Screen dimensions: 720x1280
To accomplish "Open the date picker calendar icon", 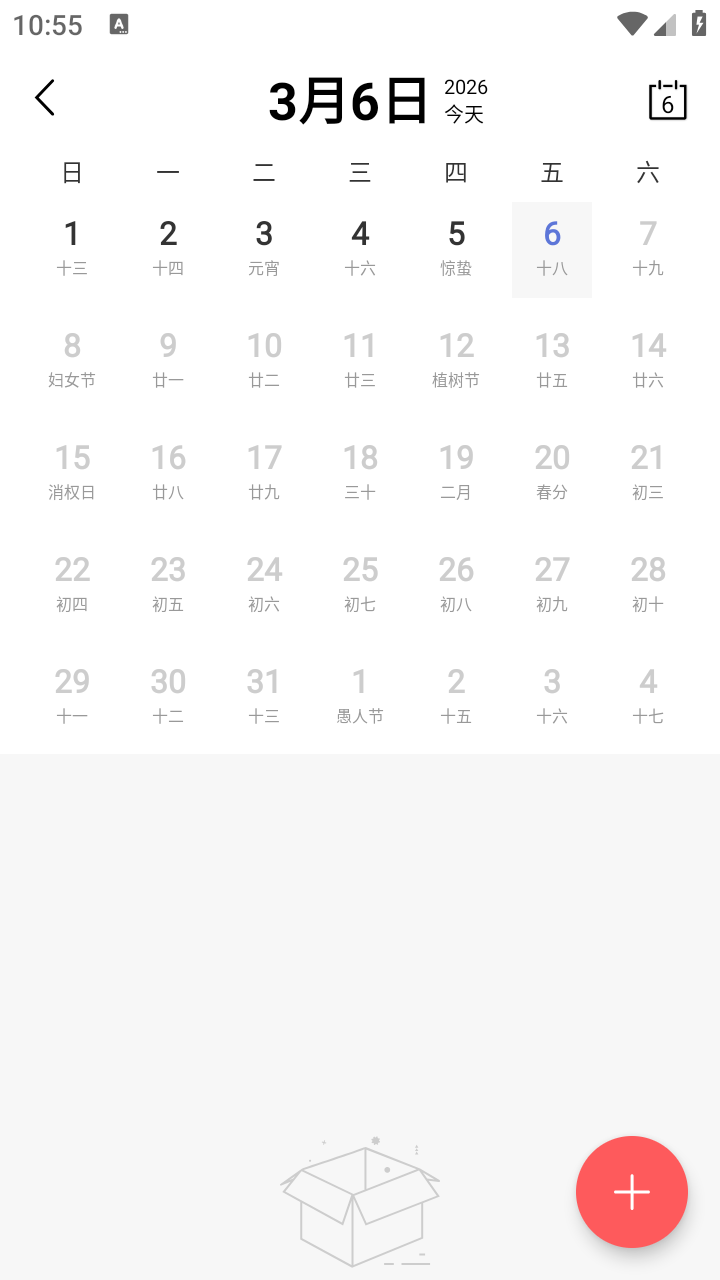I will (666, 99).
